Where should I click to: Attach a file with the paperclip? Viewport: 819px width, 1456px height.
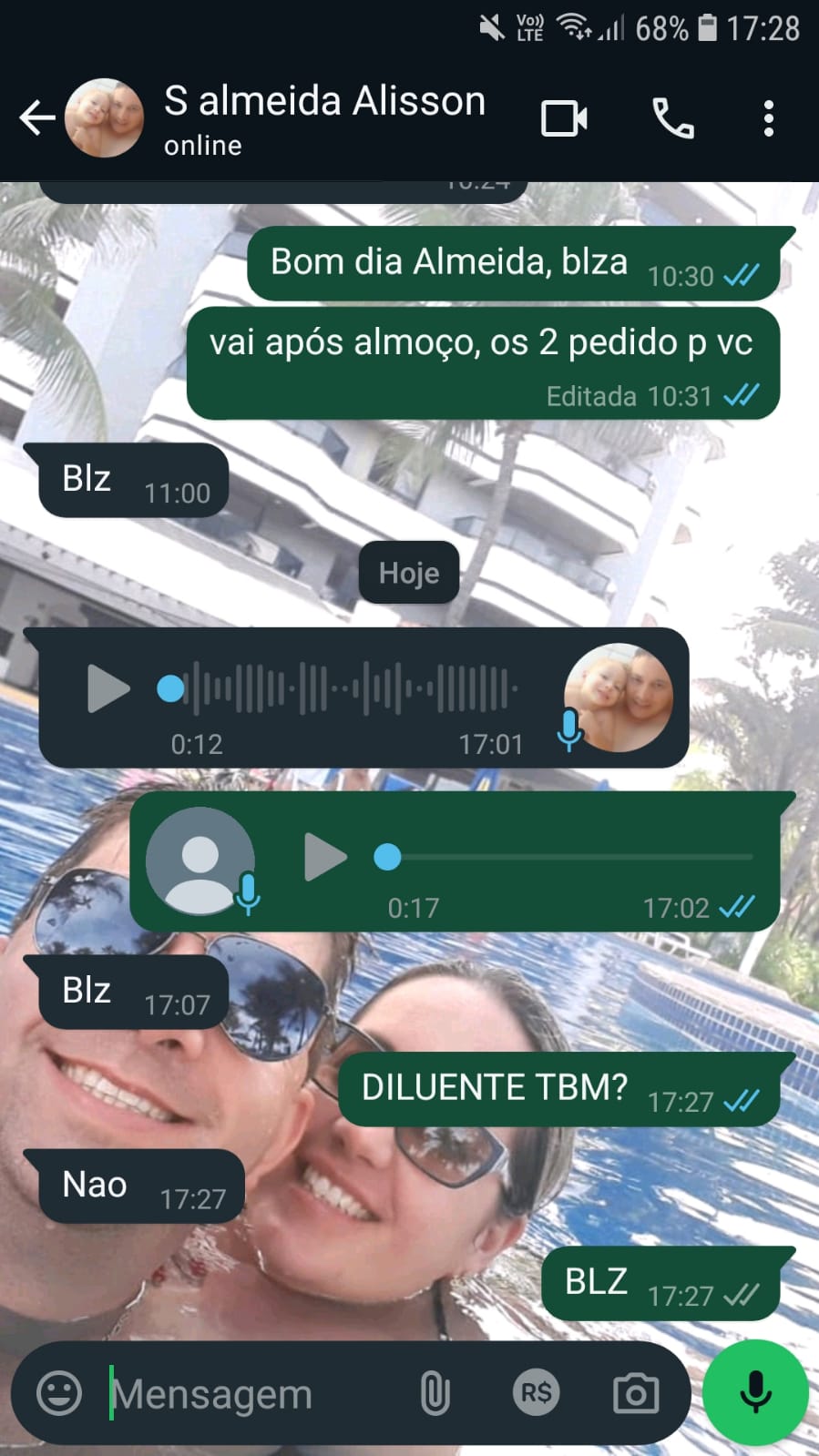(x=435, y=1393)
